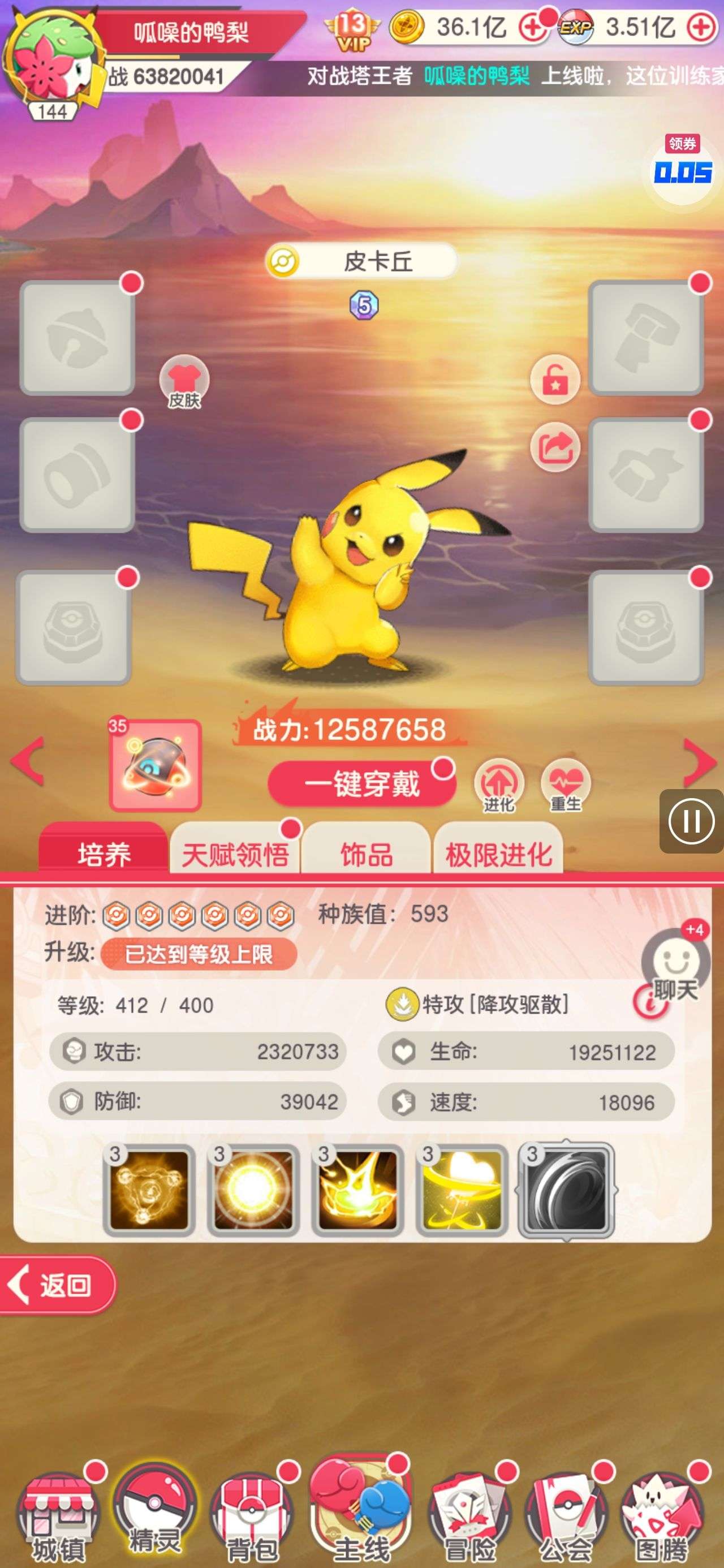Go to next sprite with right arrow
The image size is (724, 1568).
click(699, 761)
